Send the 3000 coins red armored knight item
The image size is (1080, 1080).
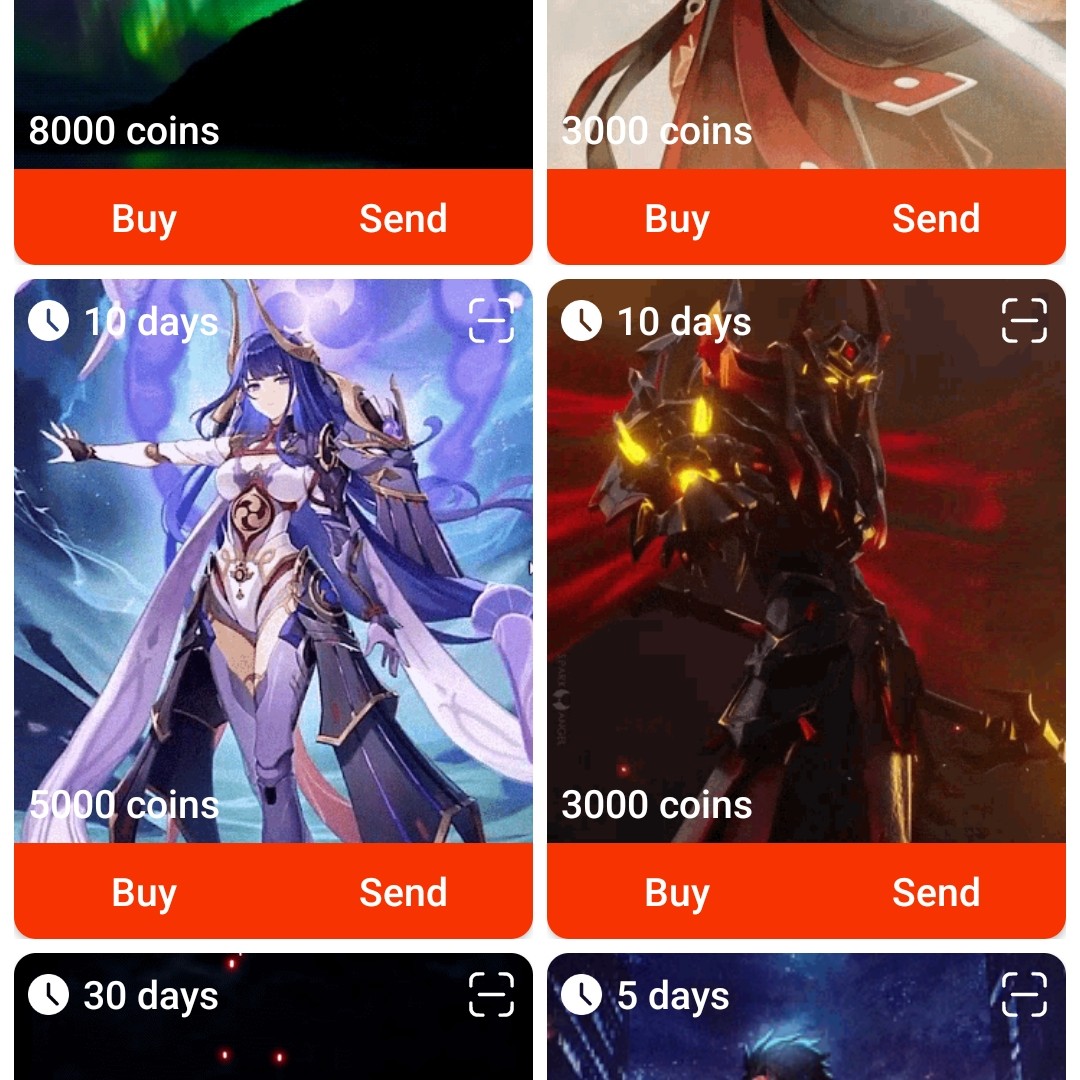tap(936, 893)
